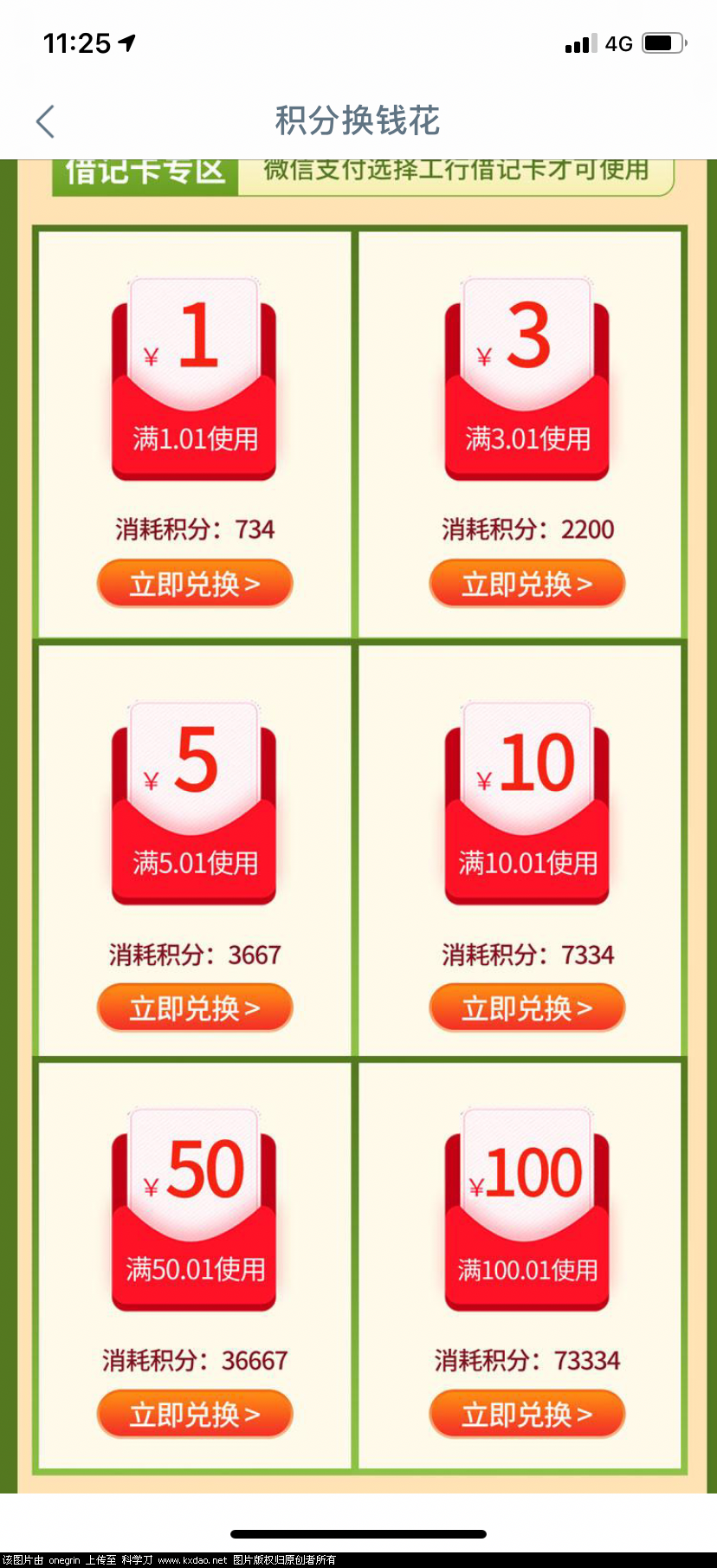Go back using the header arrow
This screenshot has width=717, height=1568.
[x=46, y=121]
